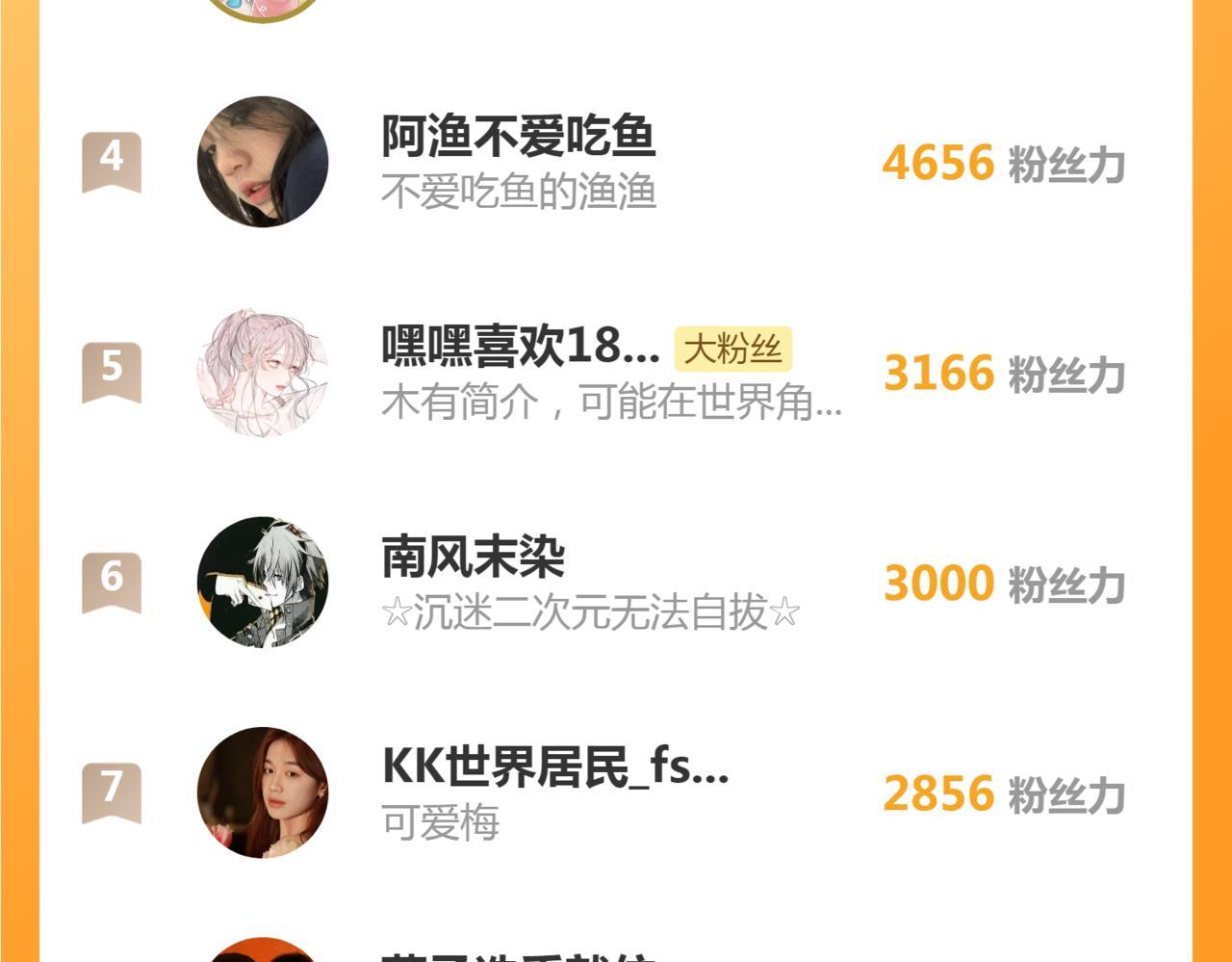Viewport: 1232px width, 962px height.
Task: Open the KK世界居民_fs... user row
Action: (x=554, y=767)
